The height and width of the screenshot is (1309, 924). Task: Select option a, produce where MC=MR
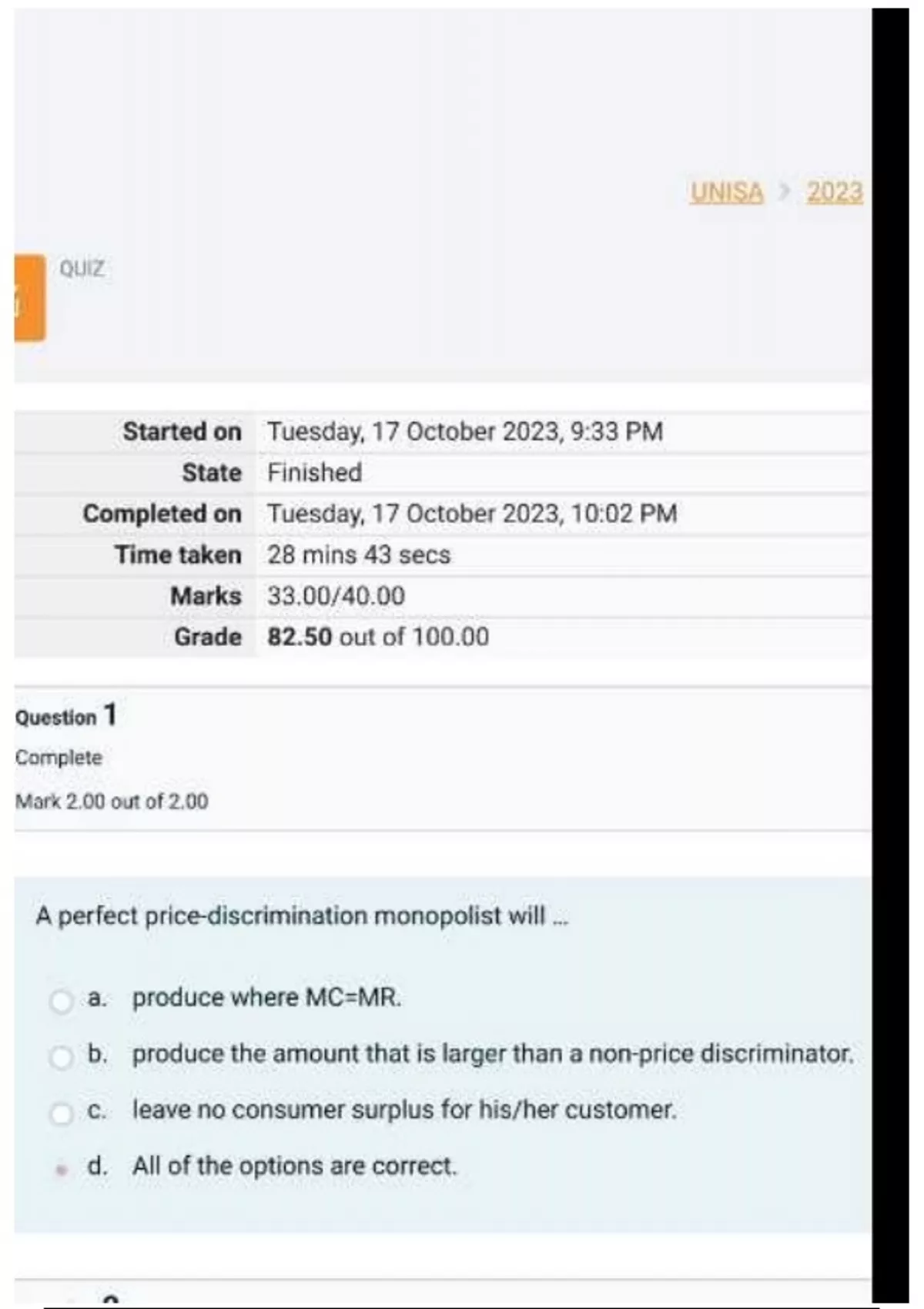tap(61, 1001)
